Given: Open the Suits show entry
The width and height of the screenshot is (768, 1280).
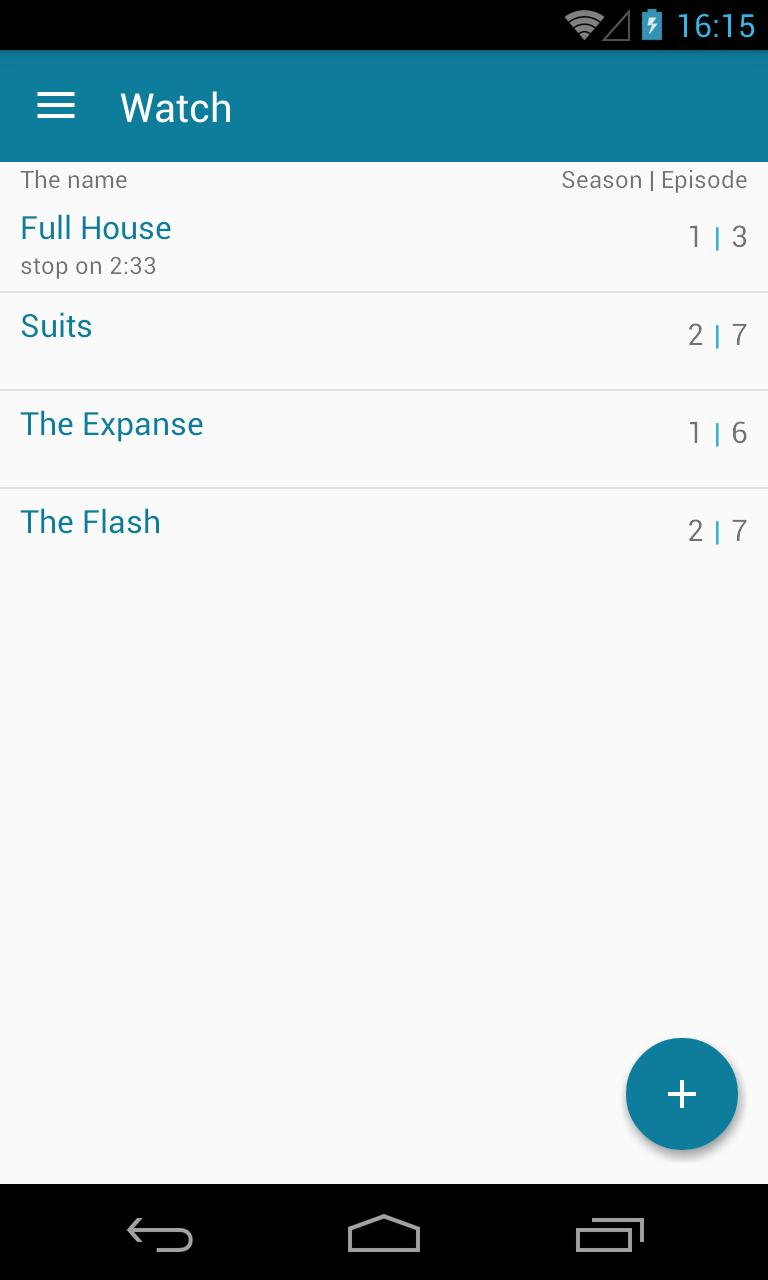Looking at the screenshot, I should point(56,326).
